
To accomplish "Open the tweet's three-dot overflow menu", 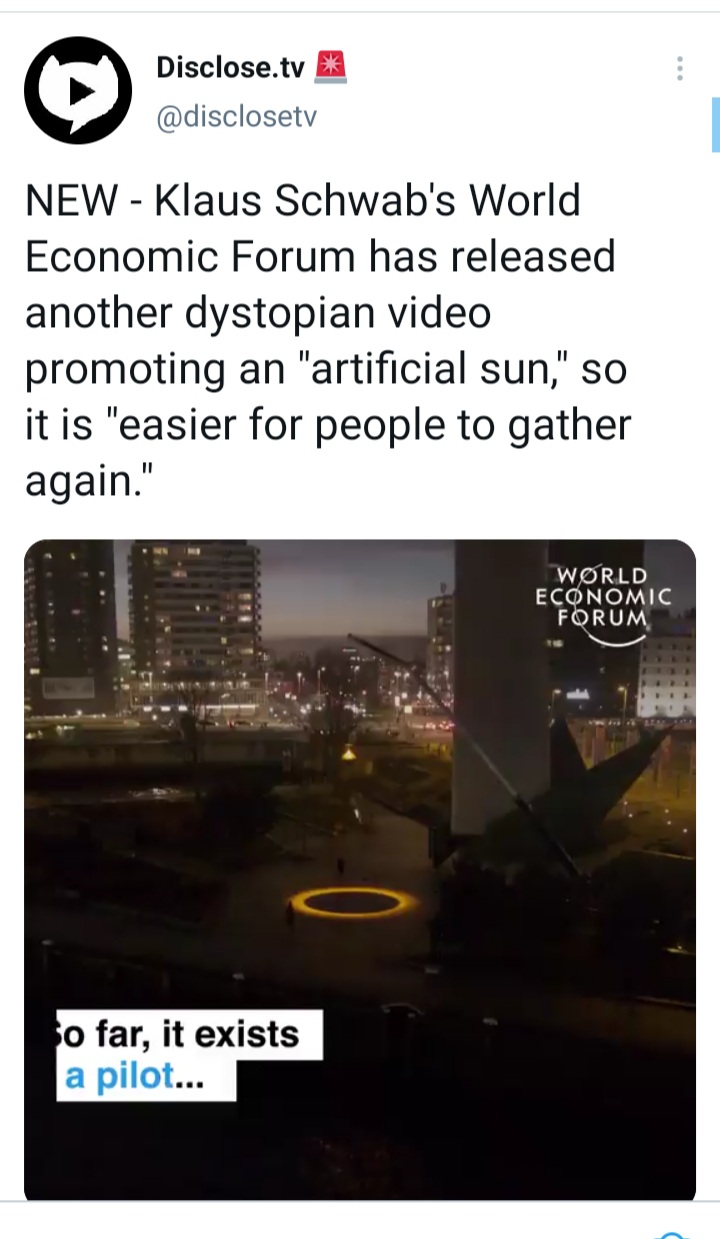I will (x=680, y=68).
